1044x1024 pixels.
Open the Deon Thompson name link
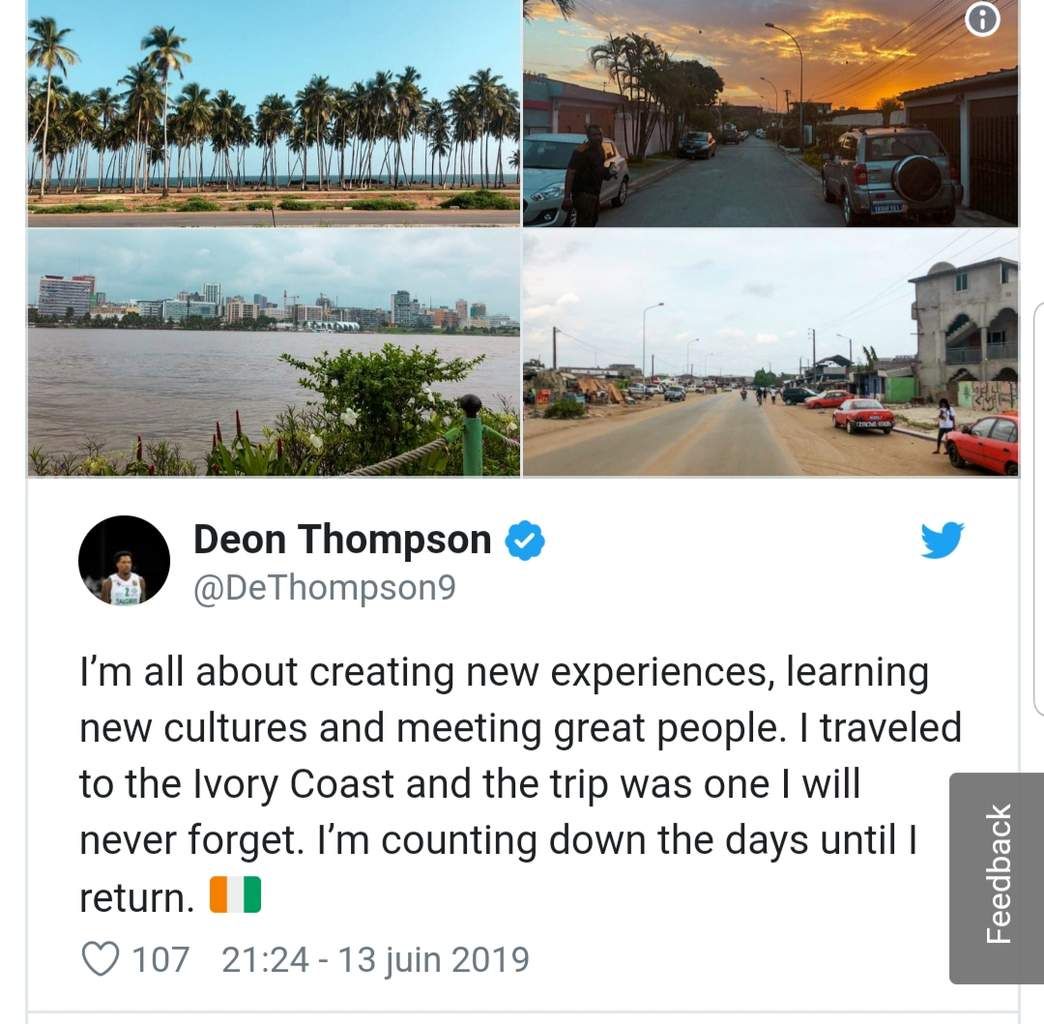pyautogui.click(x=342, y=540)
